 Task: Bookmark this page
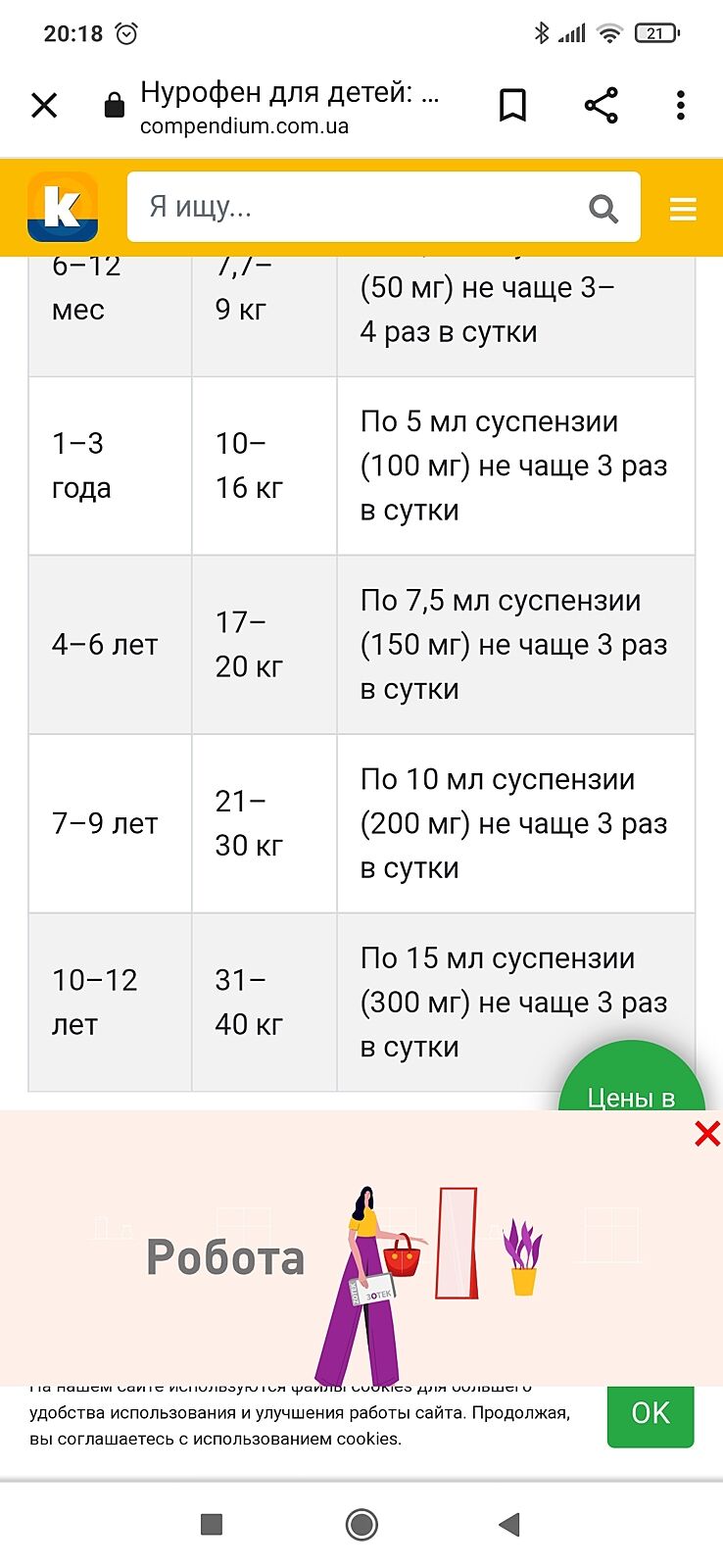pos(512,105)
